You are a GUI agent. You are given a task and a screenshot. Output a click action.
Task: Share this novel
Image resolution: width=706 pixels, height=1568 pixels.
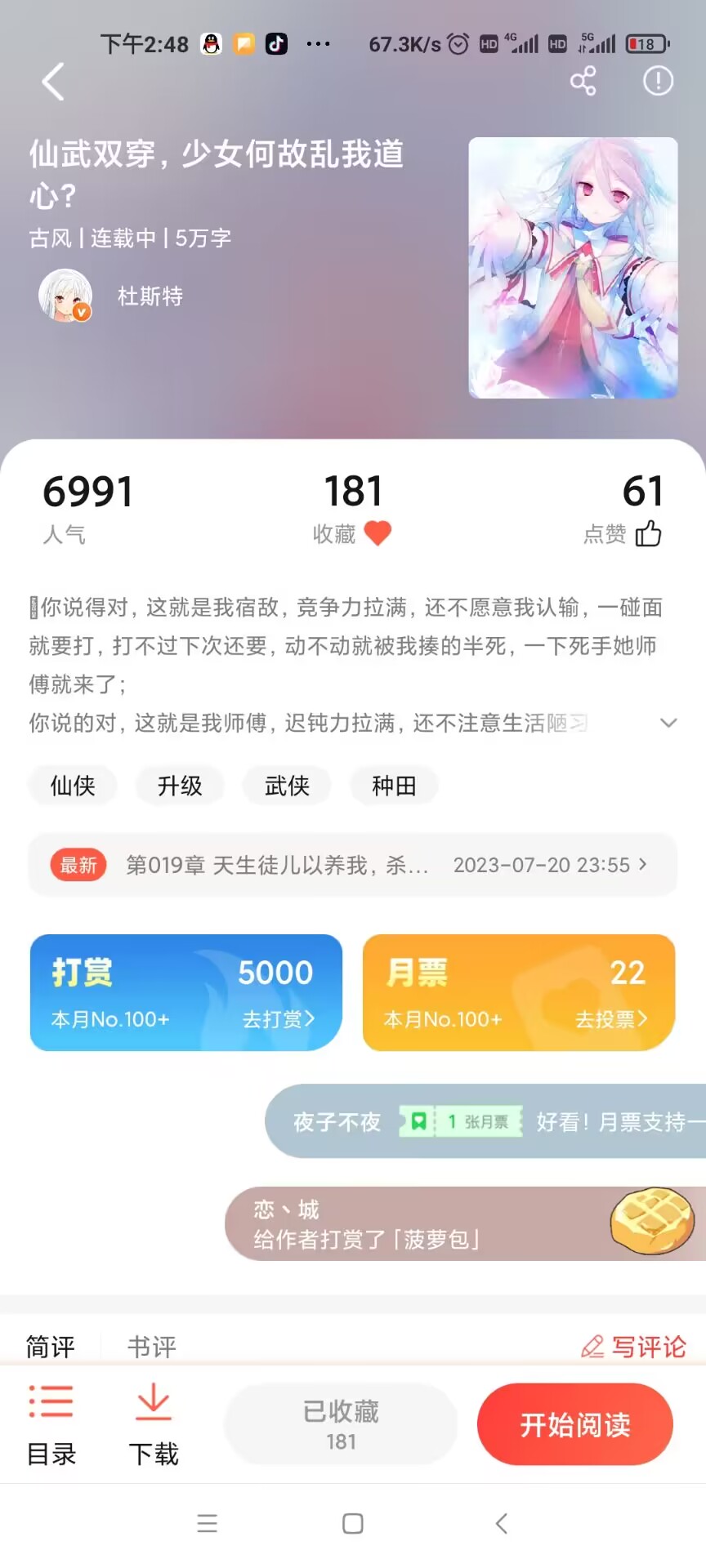click(x=583, y=81)
